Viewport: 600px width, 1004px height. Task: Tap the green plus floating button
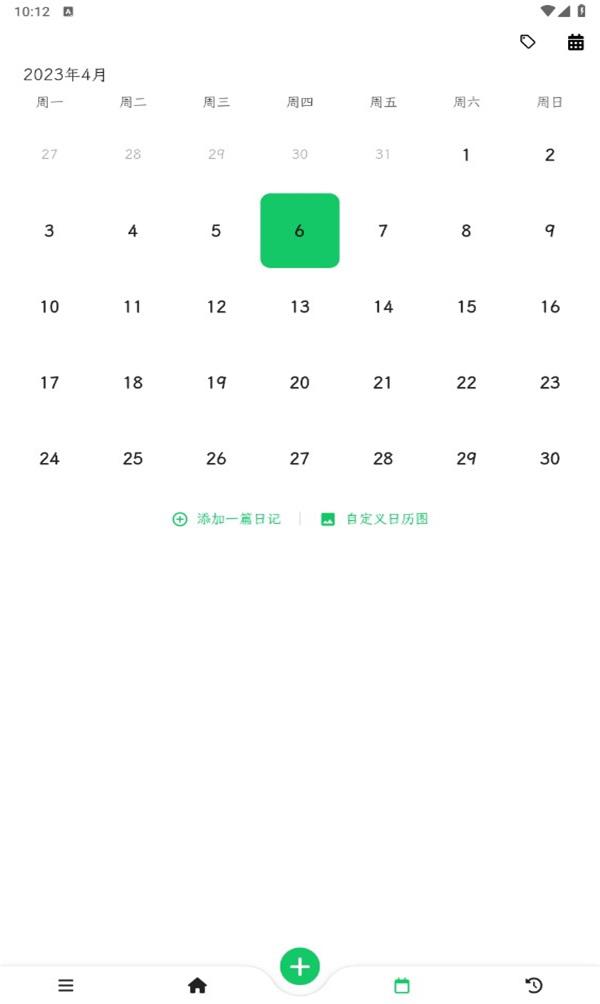point(300,966)
